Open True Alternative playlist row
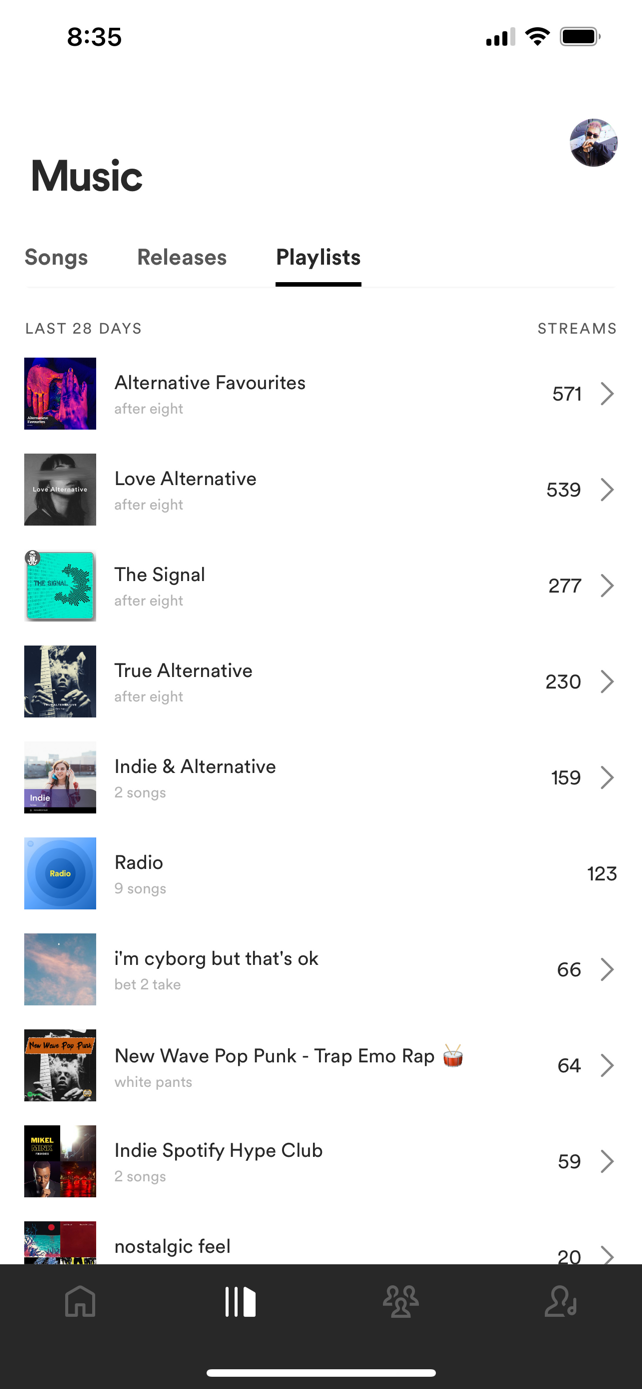This screenshot has width=642, height=1389. (x=320, y=682)
